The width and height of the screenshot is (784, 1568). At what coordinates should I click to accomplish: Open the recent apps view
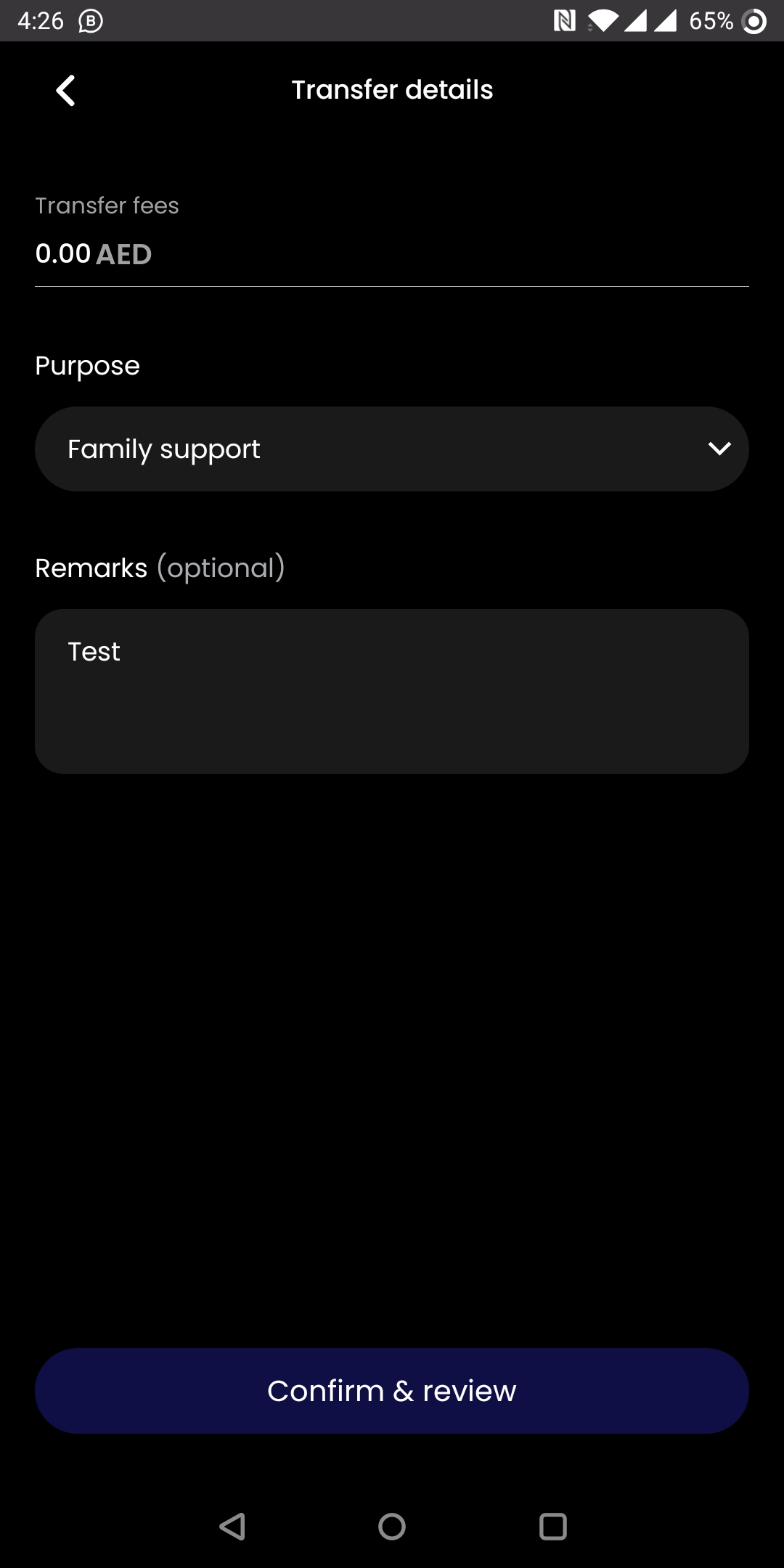click(552, 1527)
